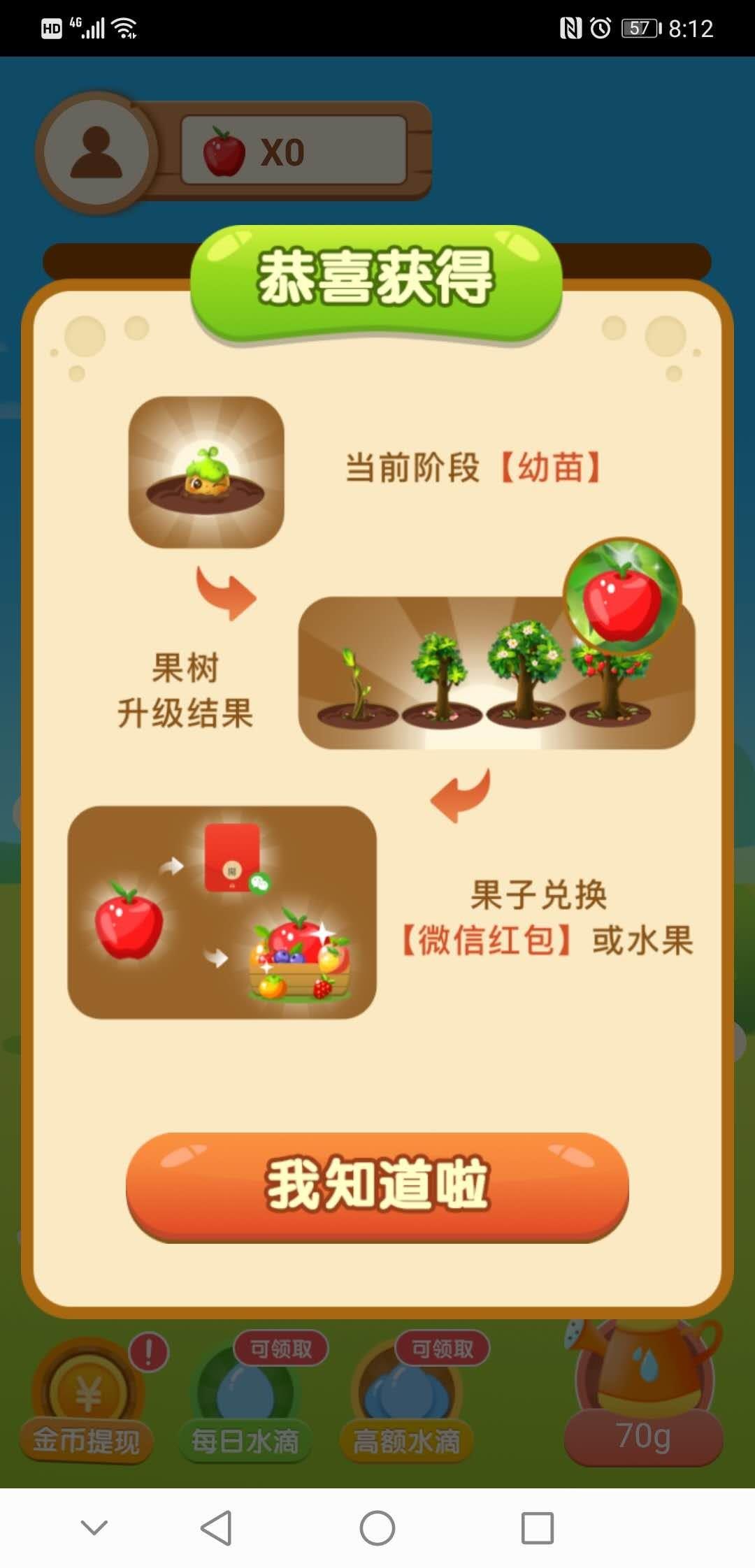The height and width of the screenshot is (1568, 755).
Task: Go back using system navigation
Action: pos(216,1527)
